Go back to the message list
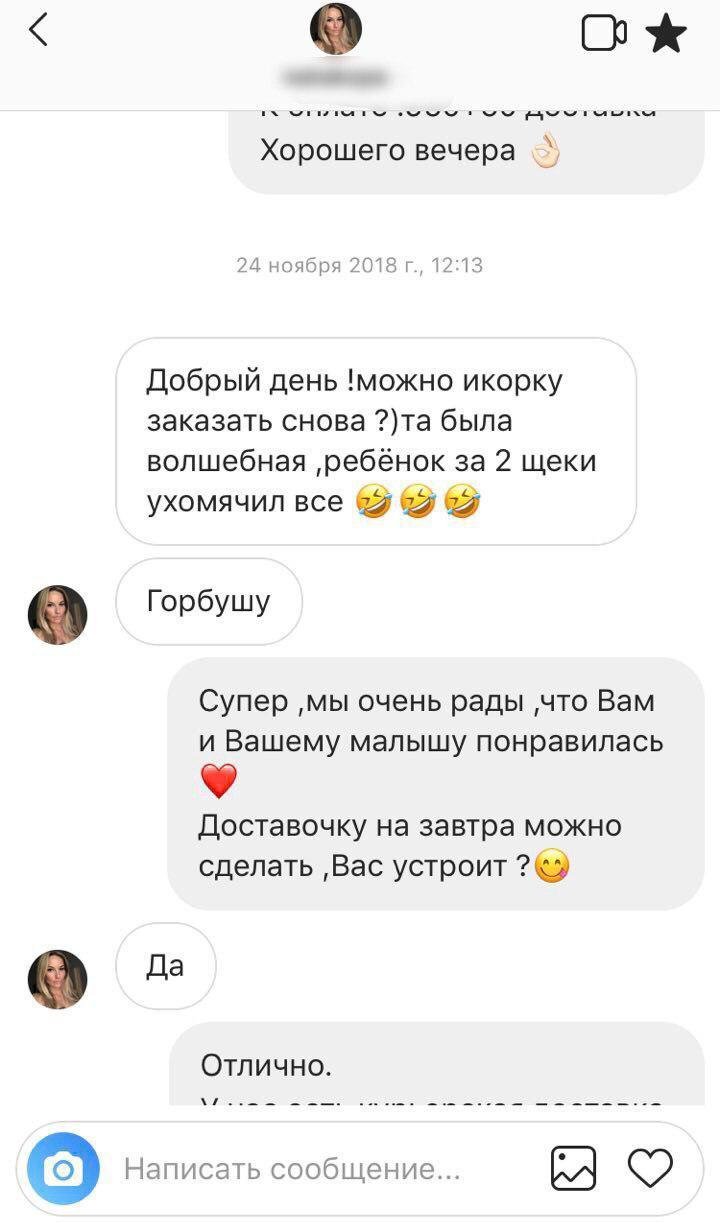The image size is (720, 1223). (x=38, y=31)
